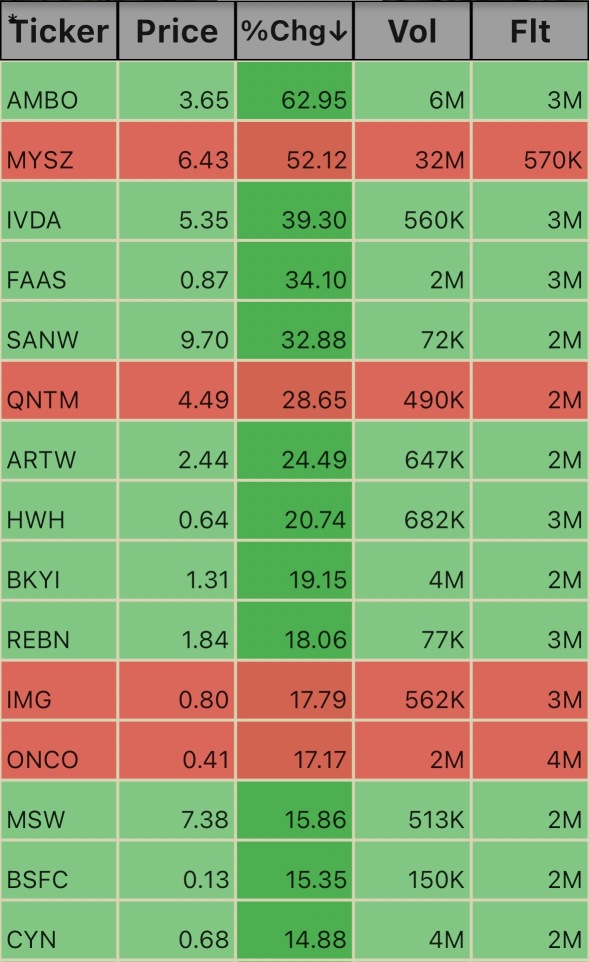Open the AMBO ticker row
589x962 pixels.
click(294, 91)
